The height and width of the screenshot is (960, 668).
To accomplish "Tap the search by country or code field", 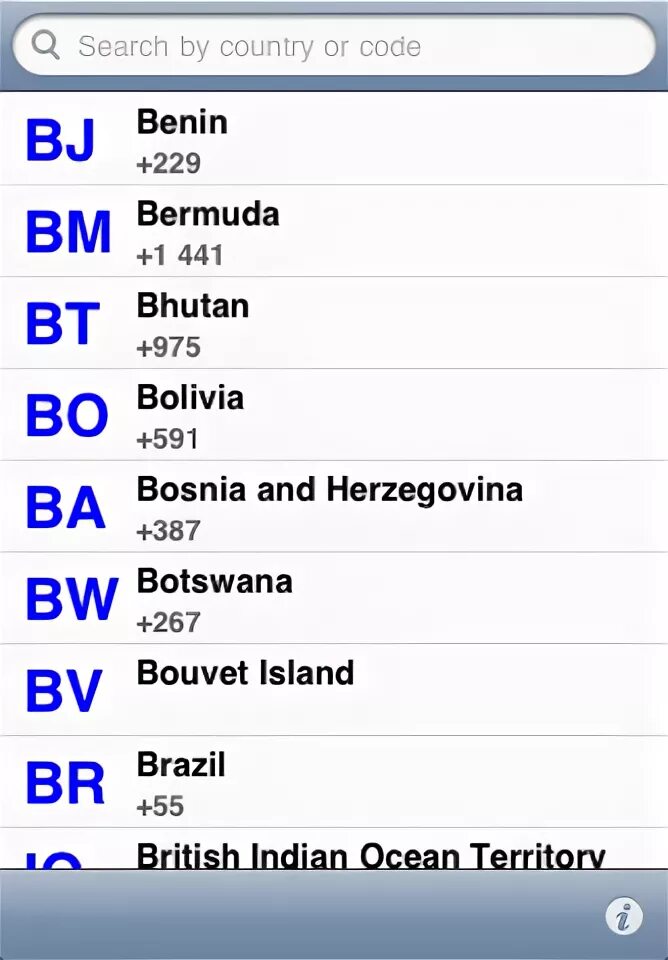I will (334, 46).
